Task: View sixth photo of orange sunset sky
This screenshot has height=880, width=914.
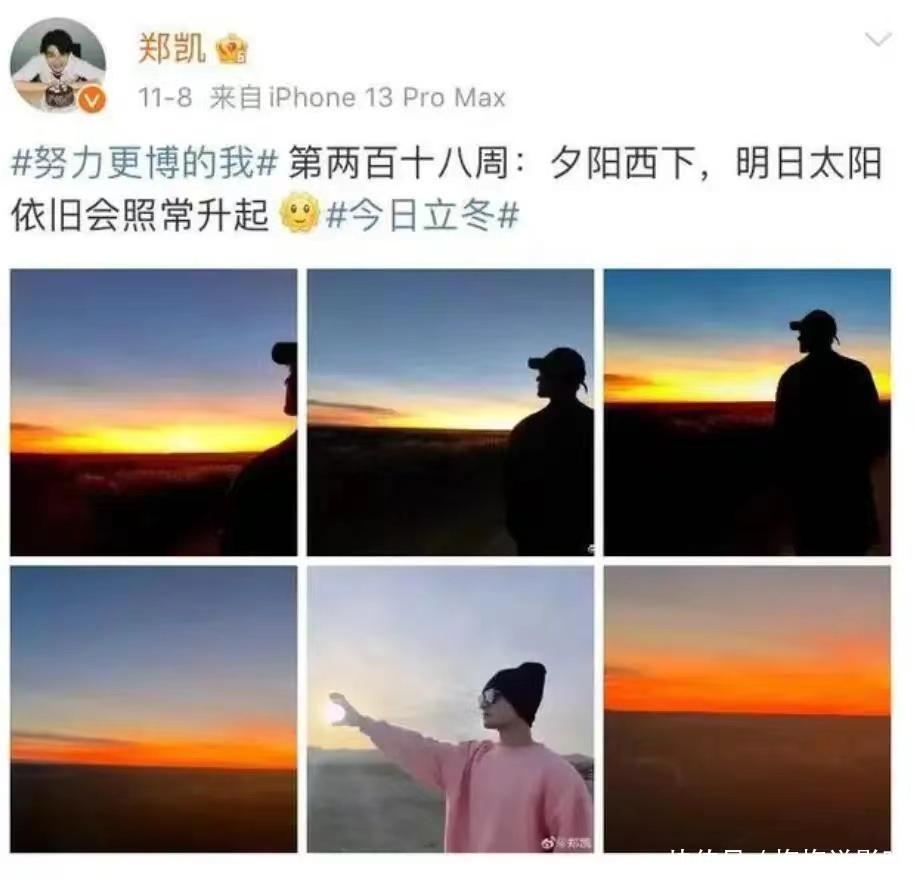Action: [747, 708]
